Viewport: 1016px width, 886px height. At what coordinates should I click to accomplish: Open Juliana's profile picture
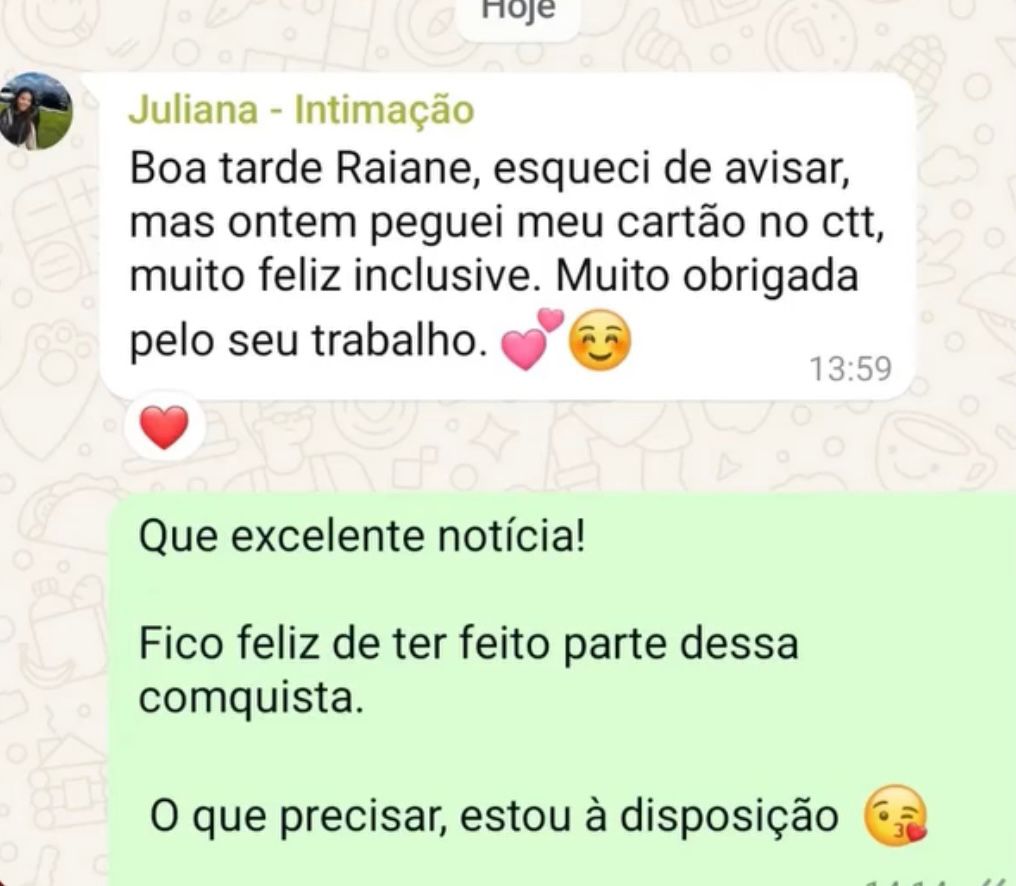tap(36, 110)
